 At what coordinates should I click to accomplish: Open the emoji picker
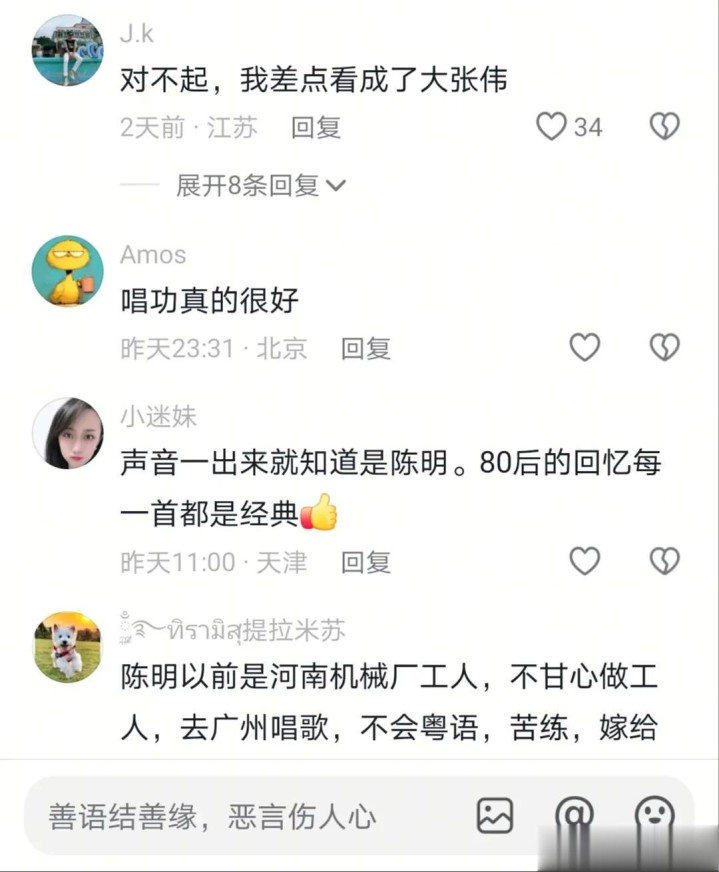[x=654, y=815]
